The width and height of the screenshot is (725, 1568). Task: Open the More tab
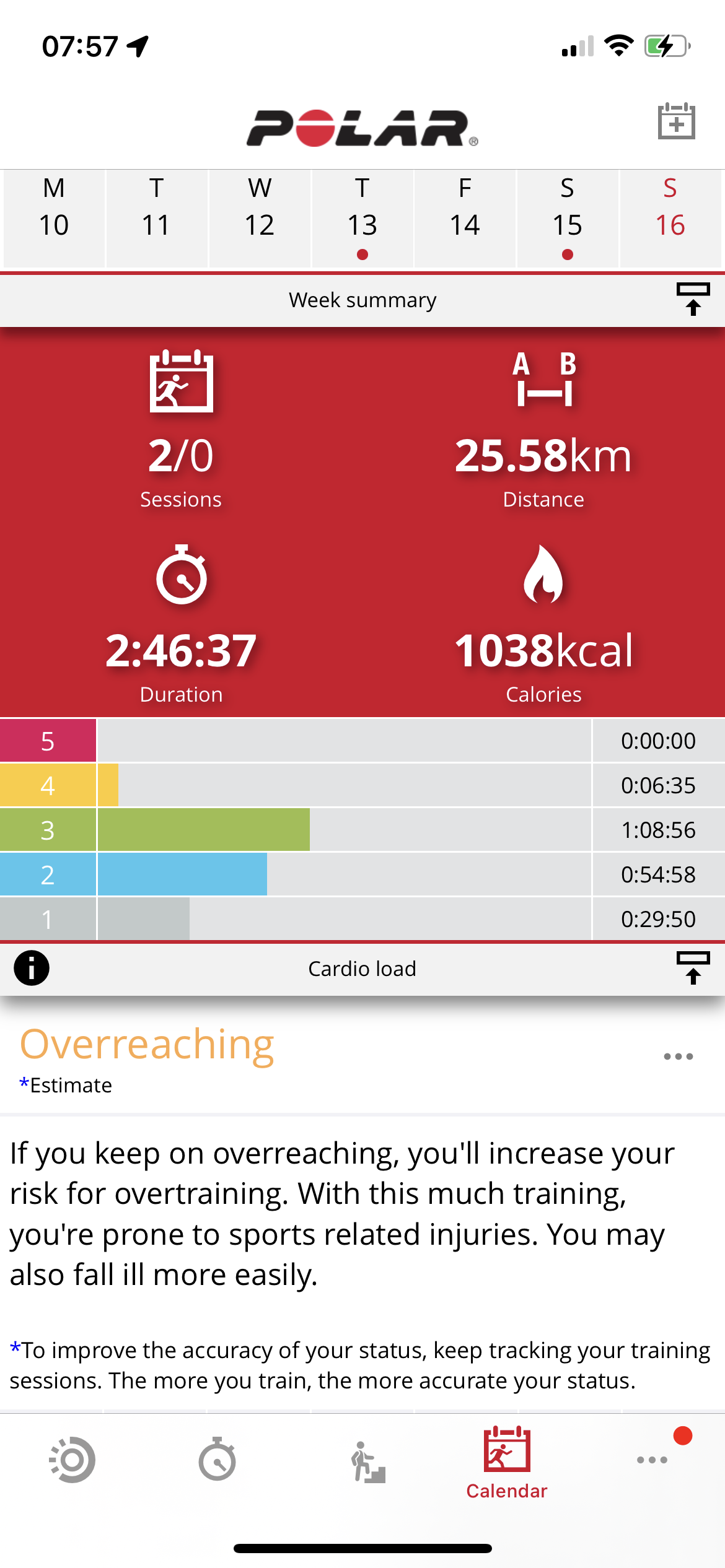coord(652,1460)
